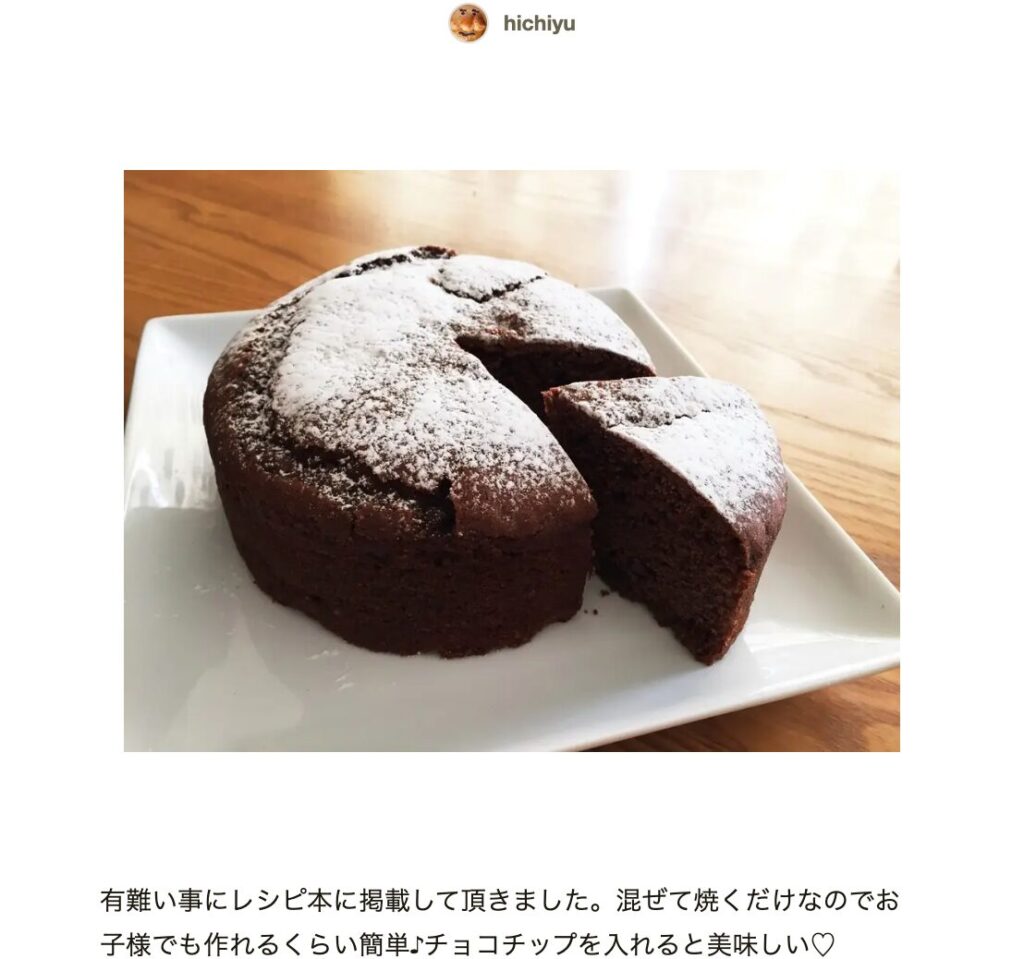The image size is (1024, 959).
Task: Open hichiyu's profile avatar
Action: coord(468,23)
